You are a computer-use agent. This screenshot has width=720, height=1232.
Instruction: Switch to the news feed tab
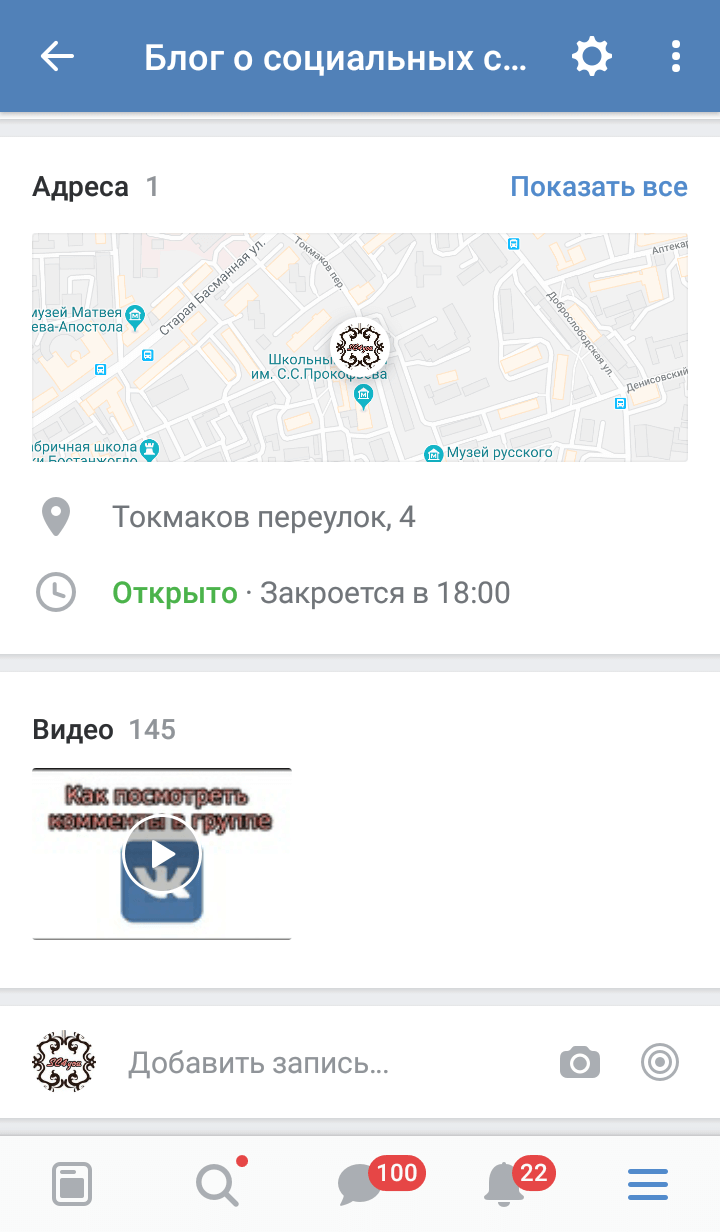pos(72,1184)
